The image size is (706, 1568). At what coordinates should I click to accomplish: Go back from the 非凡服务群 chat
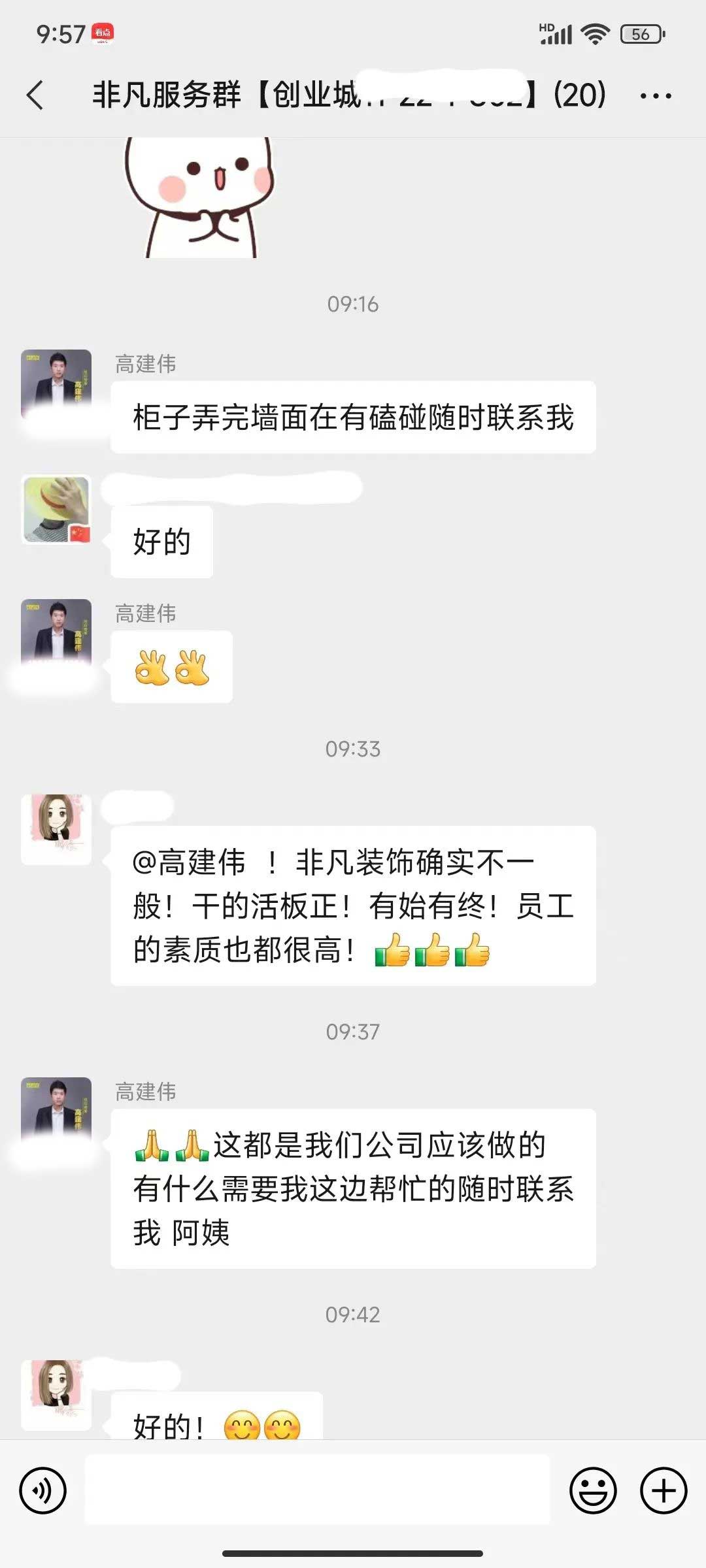pos(35,95)
